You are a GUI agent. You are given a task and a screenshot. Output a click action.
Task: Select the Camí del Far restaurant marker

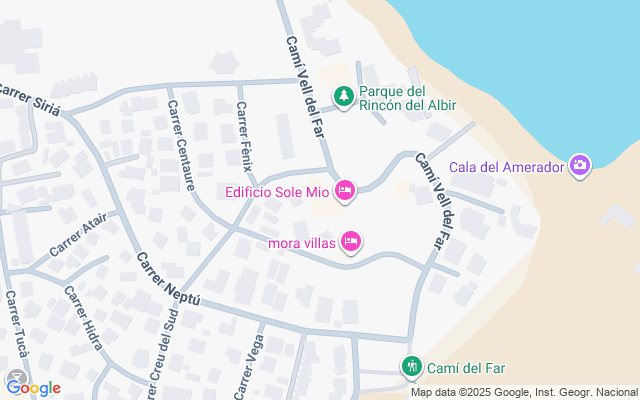tap(411, 367)
